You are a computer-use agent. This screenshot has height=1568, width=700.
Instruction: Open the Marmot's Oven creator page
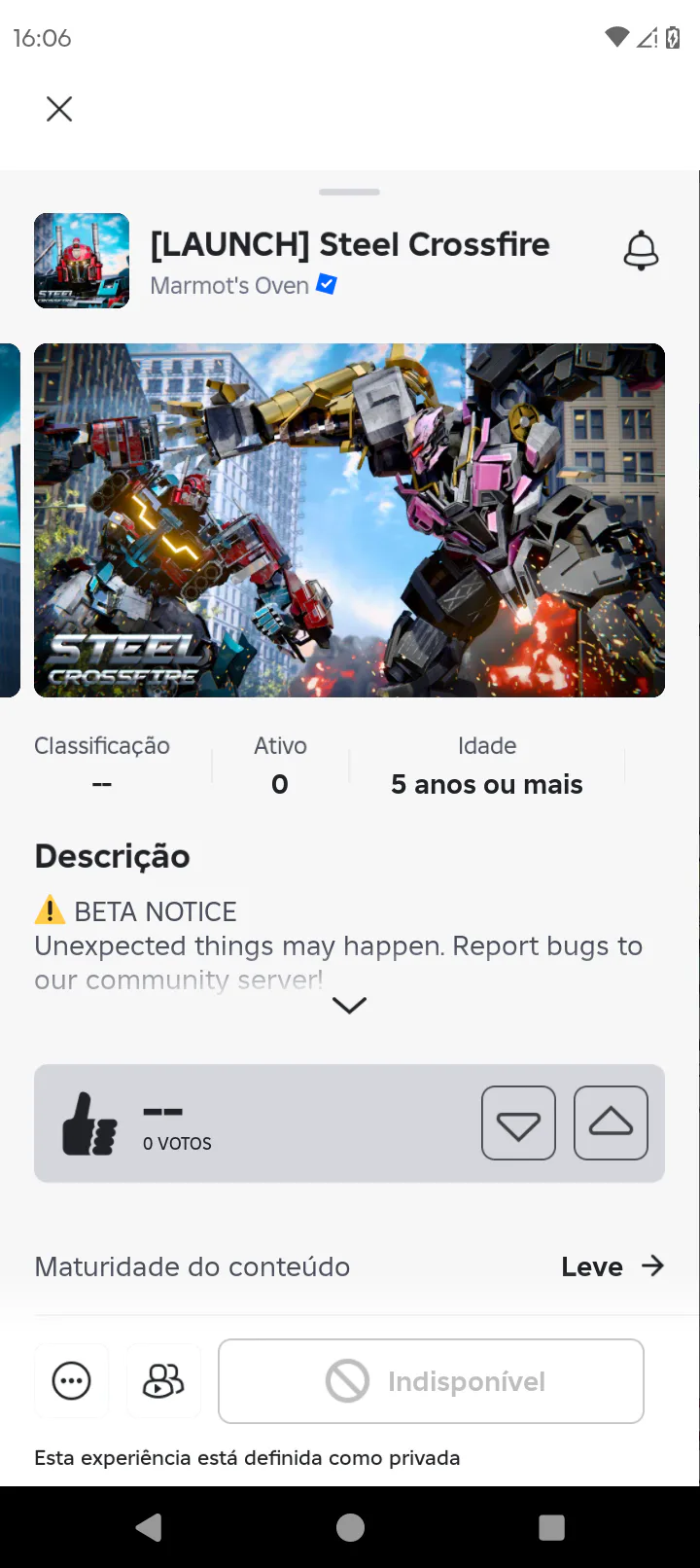point(229,286)
